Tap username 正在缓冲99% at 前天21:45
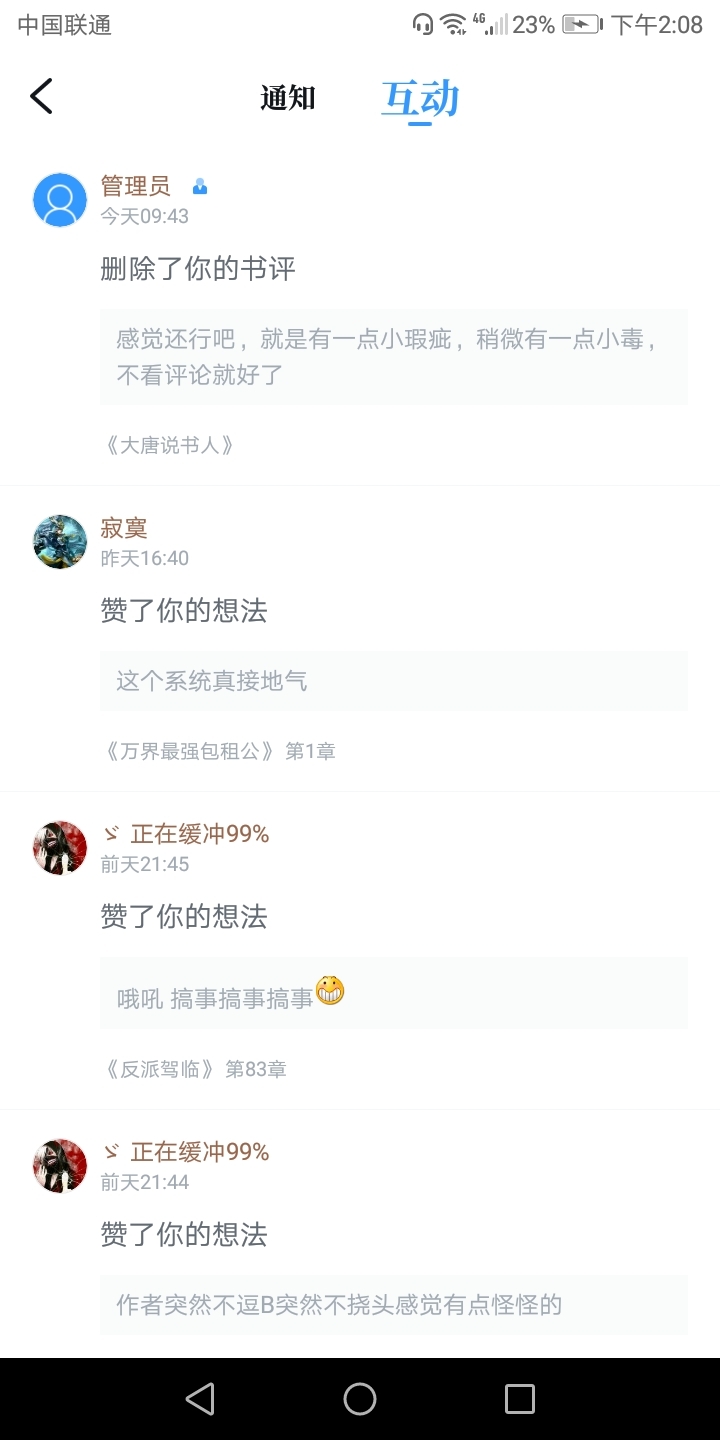The width and height of the screenshot is (720, 1440). point(186,834)
